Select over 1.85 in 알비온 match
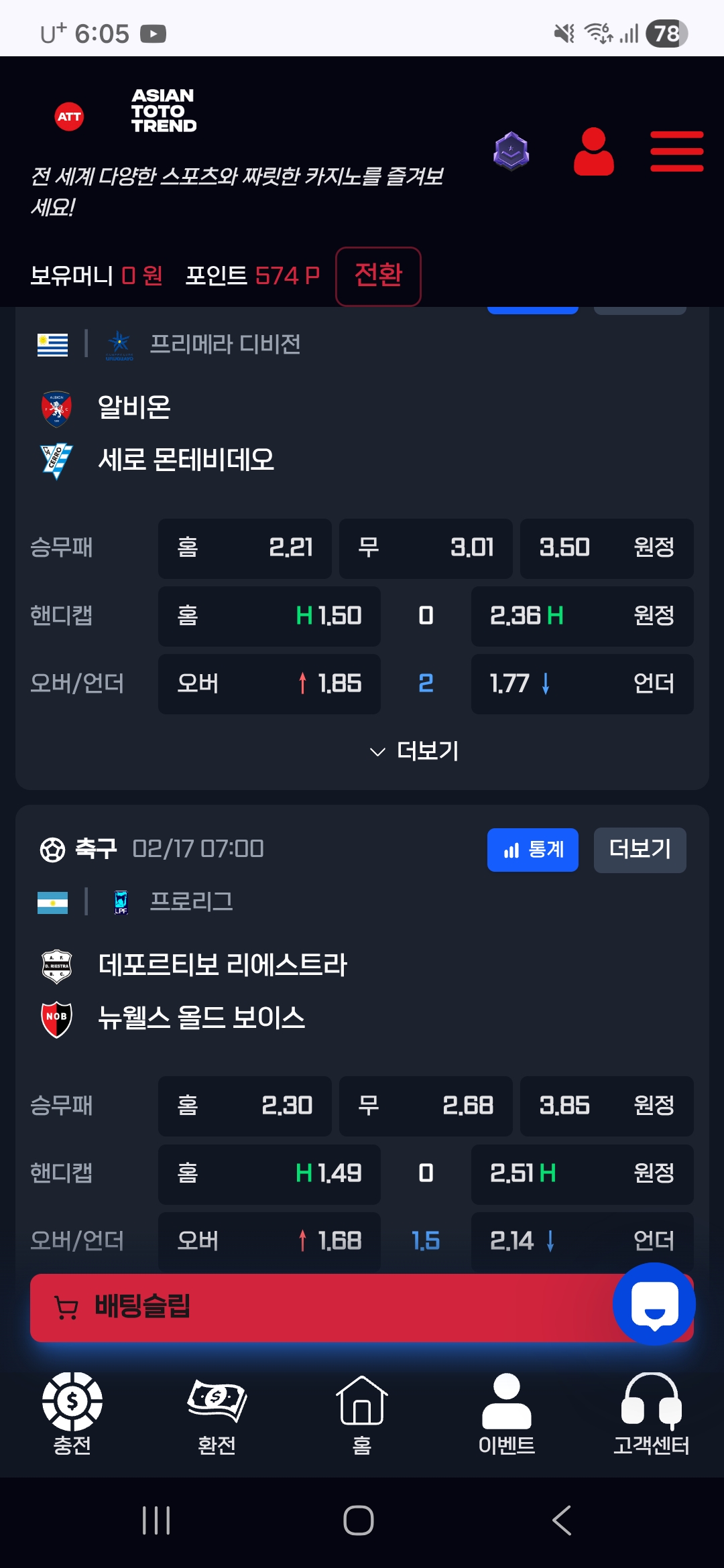 pos(269,684)
